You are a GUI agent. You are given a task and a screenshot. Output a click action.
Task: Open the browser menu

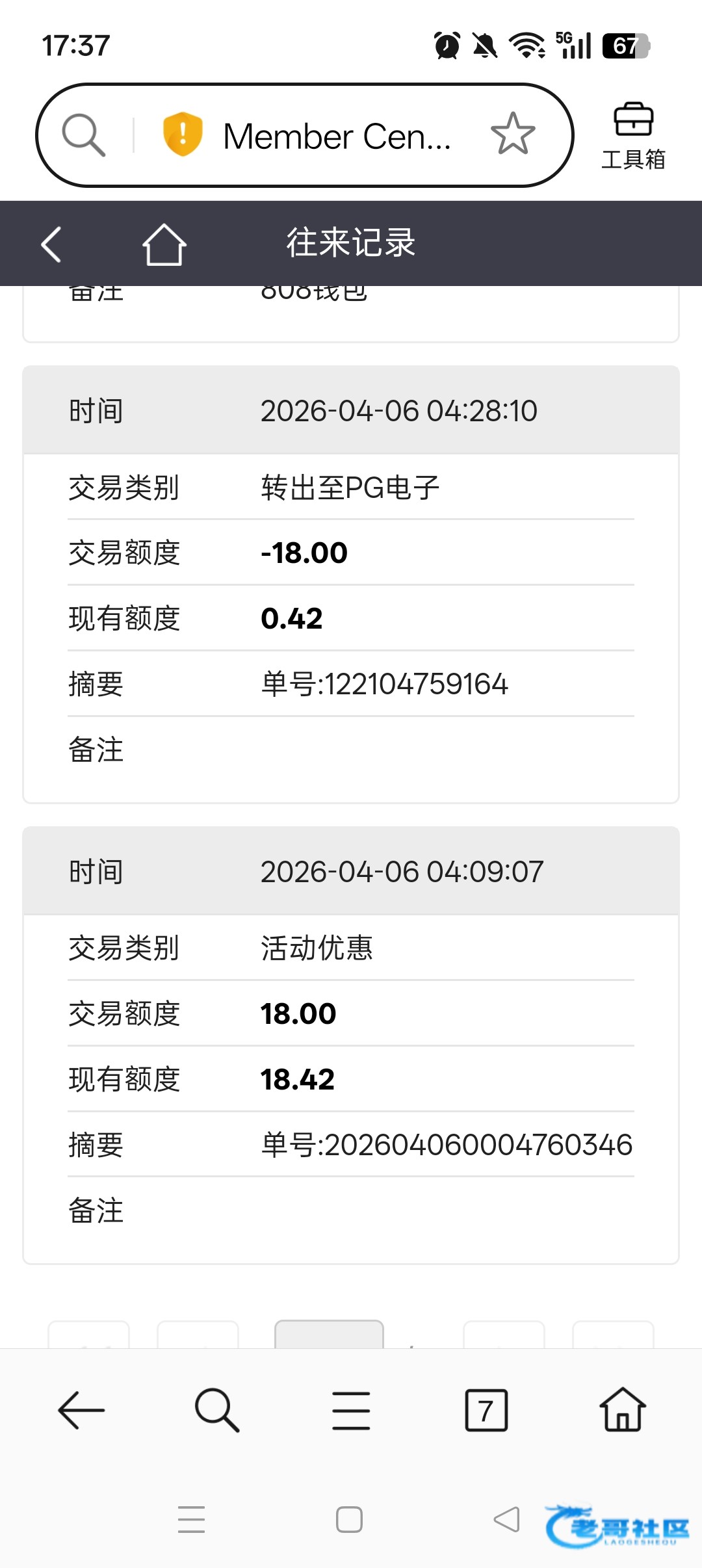(351, 1410)
